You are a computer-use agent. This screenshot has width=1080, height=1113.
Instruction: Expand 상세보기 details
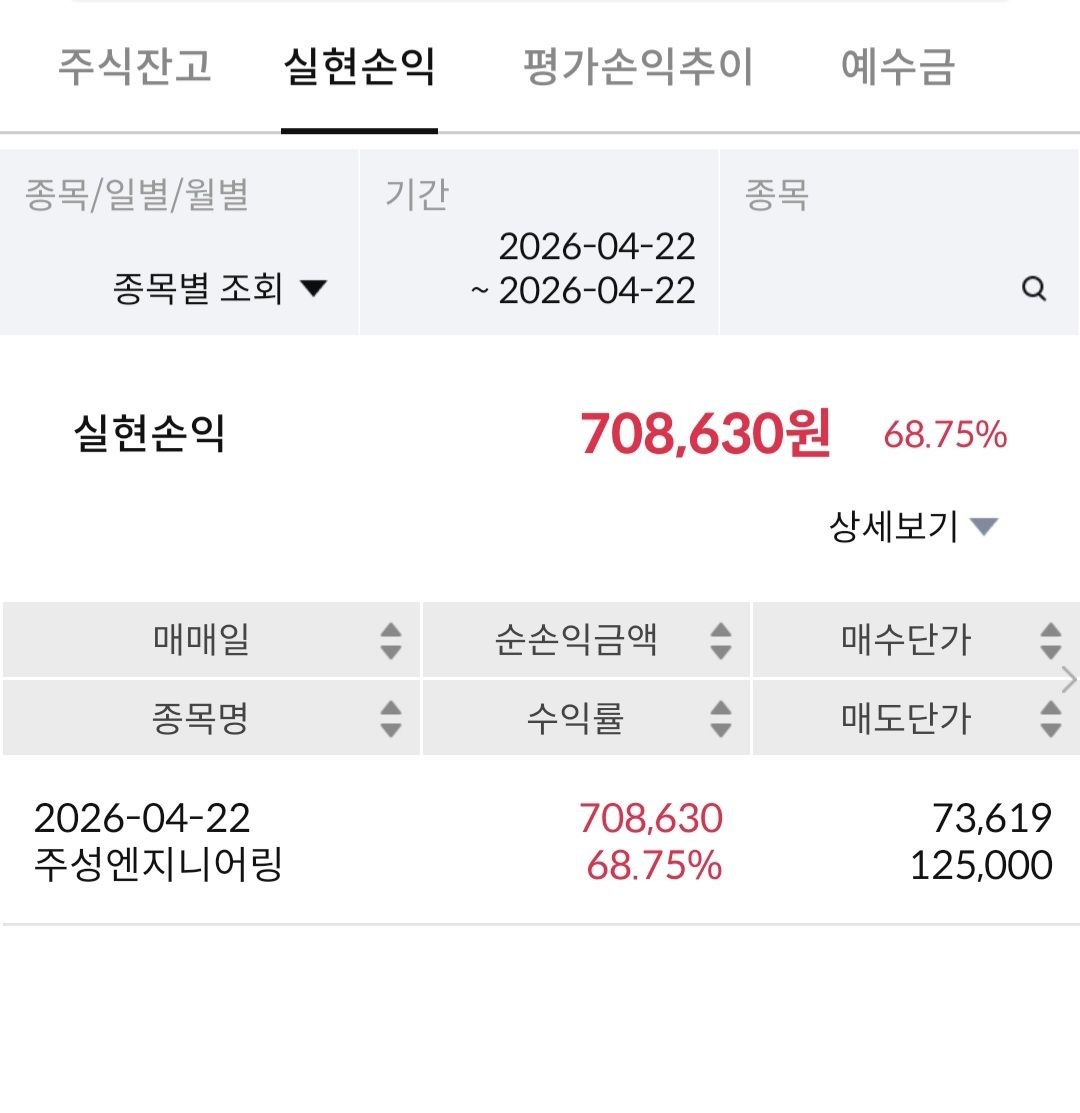point(913,526)
